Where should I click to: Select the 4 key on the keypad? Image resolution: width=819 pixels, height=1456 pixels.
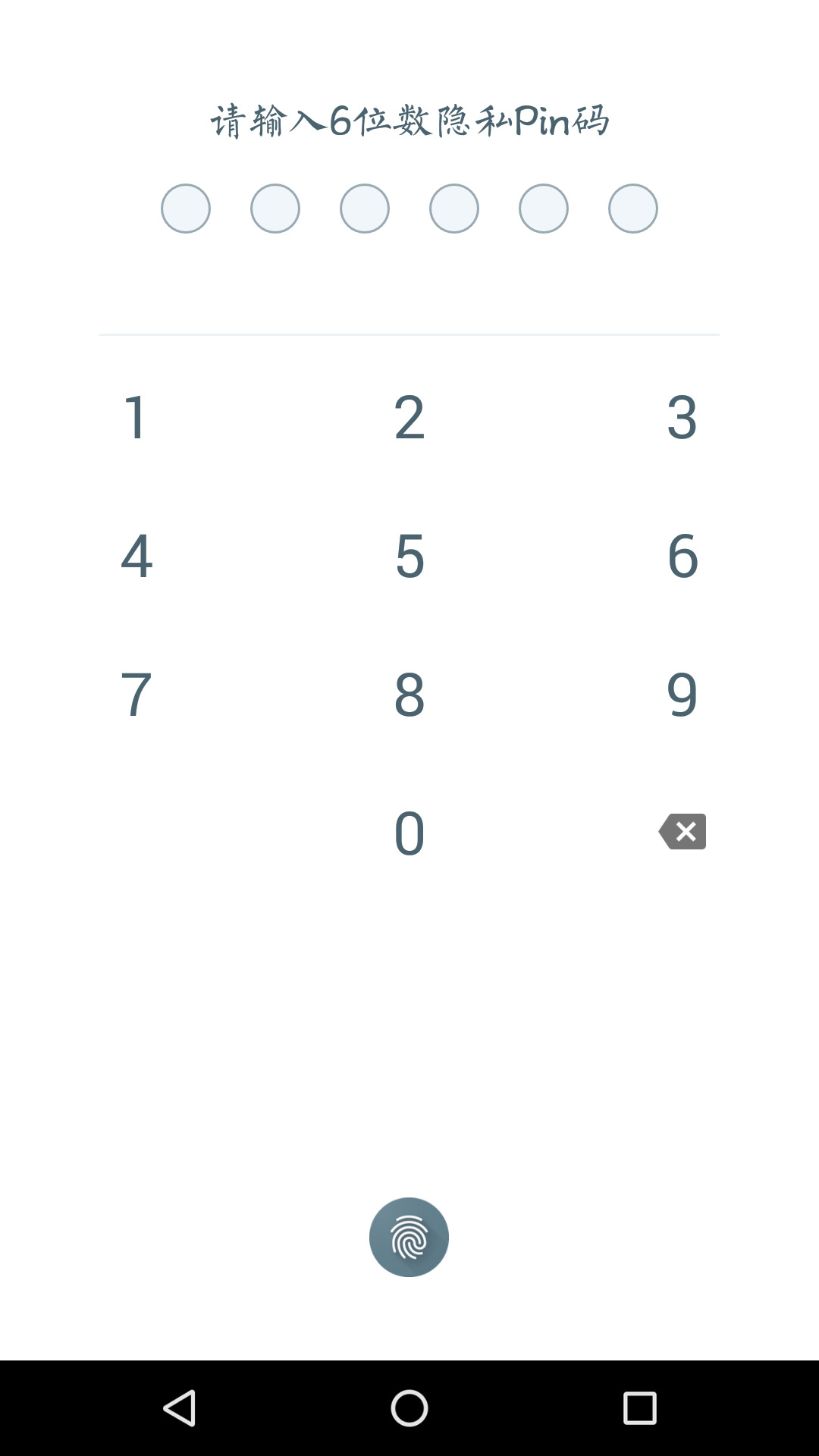pyautogui.click(x=136, y=555)
